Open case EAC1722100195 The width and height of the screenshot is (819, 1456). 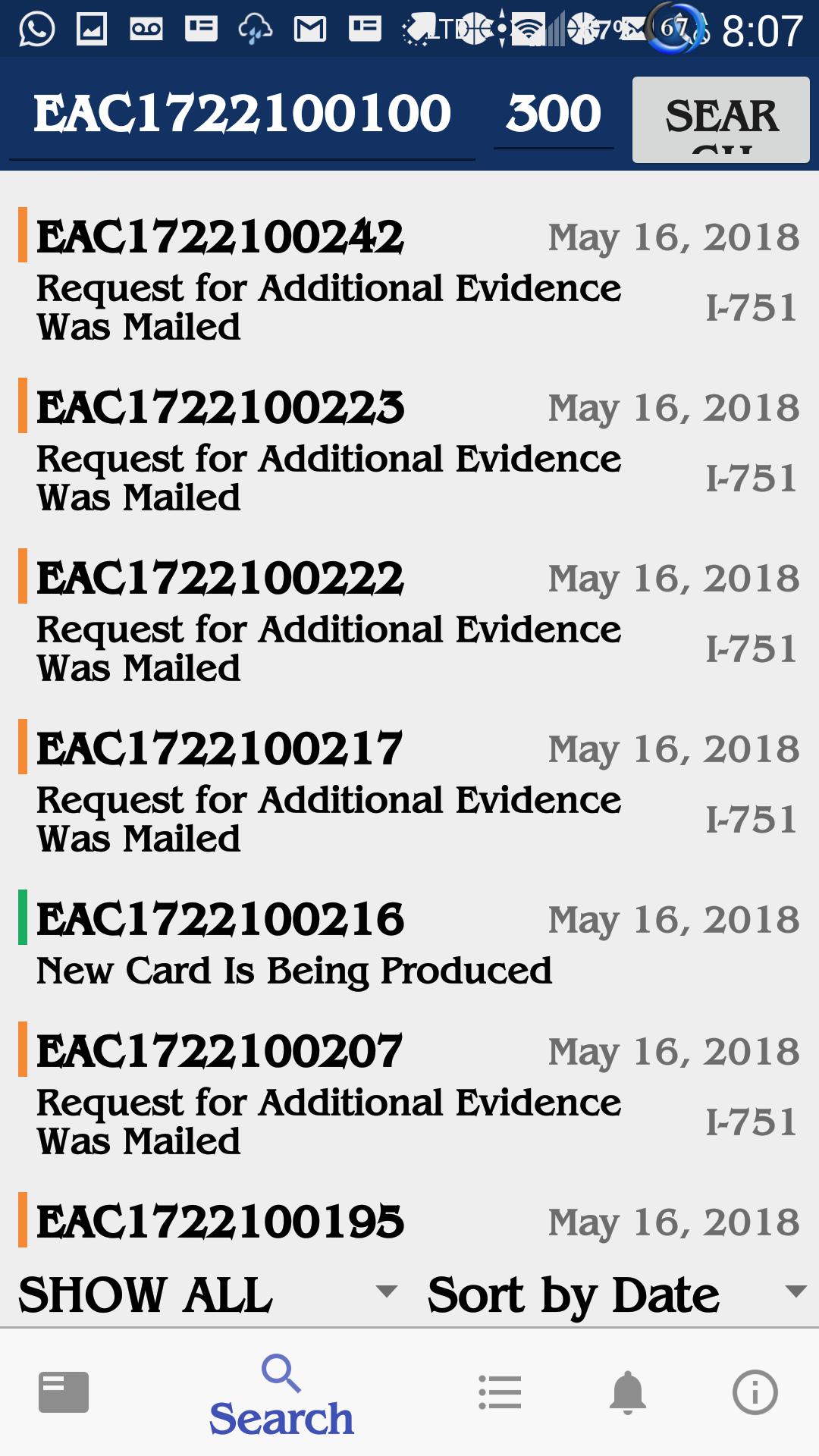click(x=409, y=1222)
